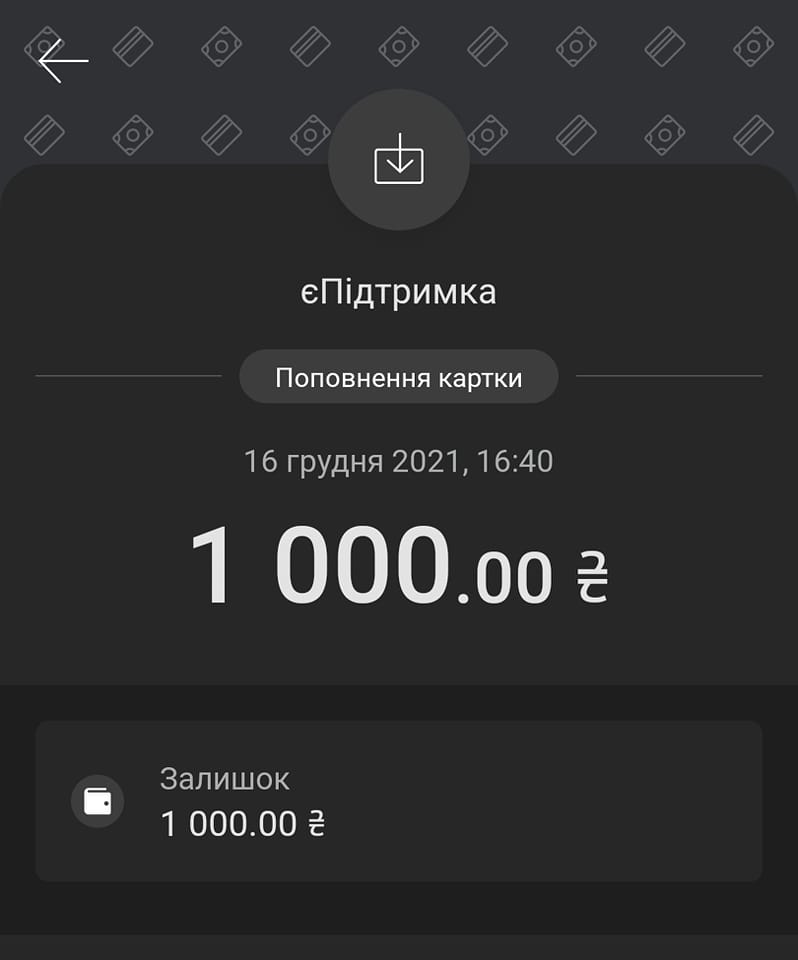Image resolution: width=798 pixels, height=960 pixels.
Task: Go back using the top arrow
Action: (x=63, y=60)
